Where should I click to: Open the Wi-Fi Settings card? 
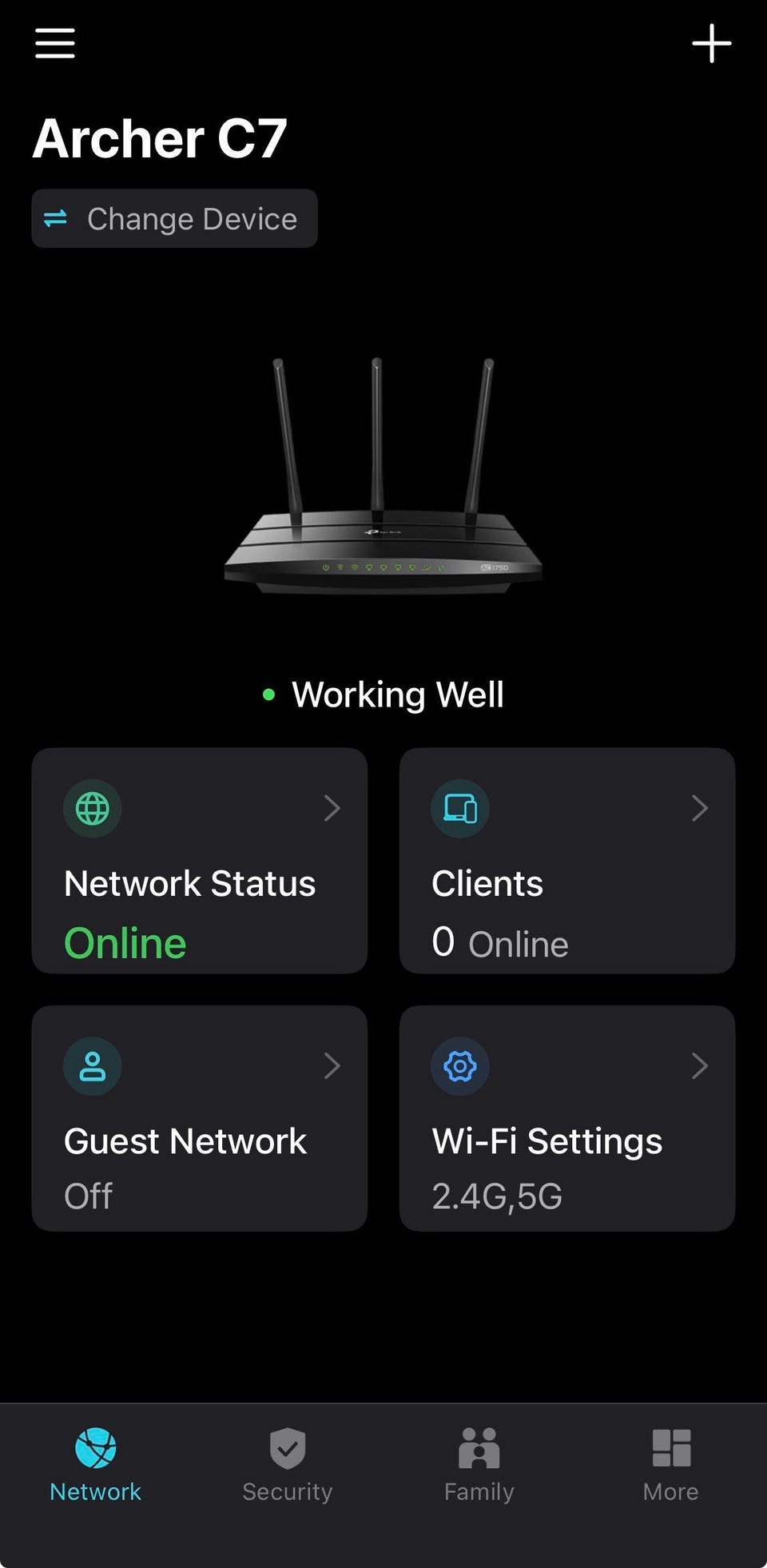(566, 1118)
